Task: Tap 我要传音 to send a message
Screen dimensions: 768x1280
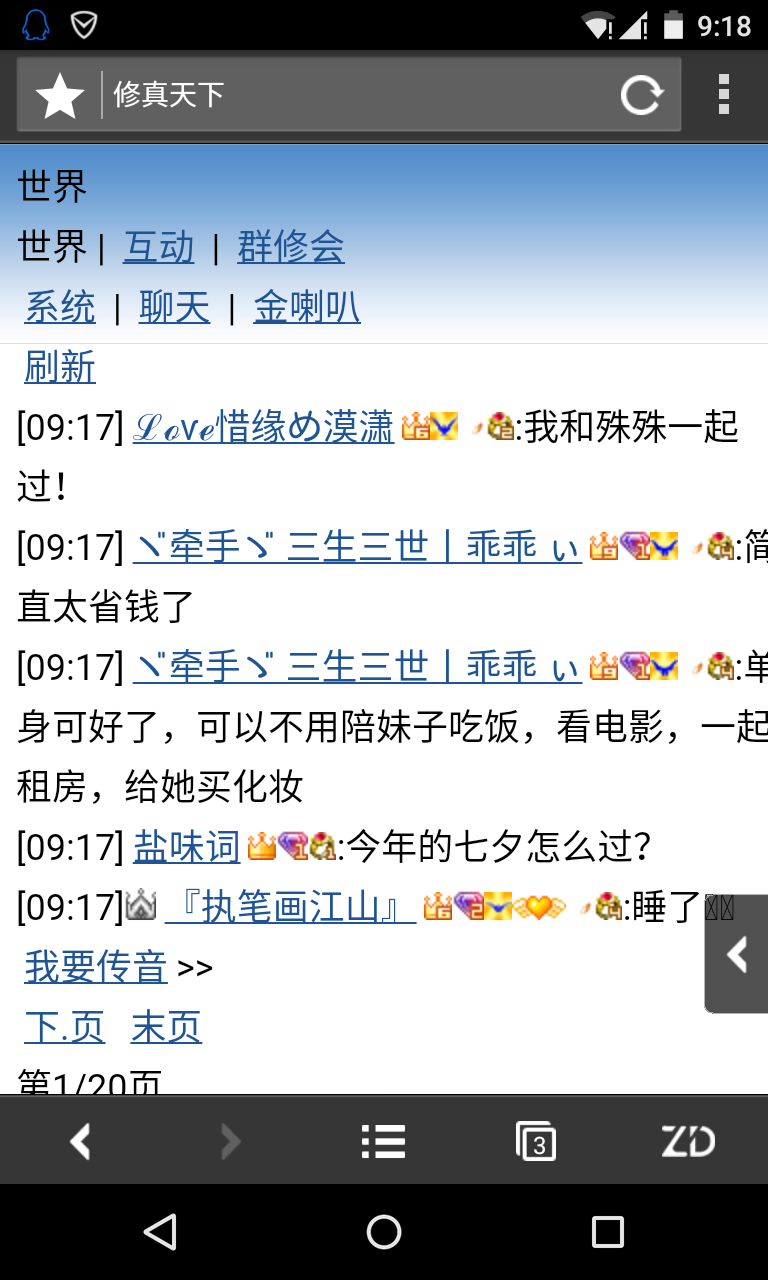Action: click(95, 967)
